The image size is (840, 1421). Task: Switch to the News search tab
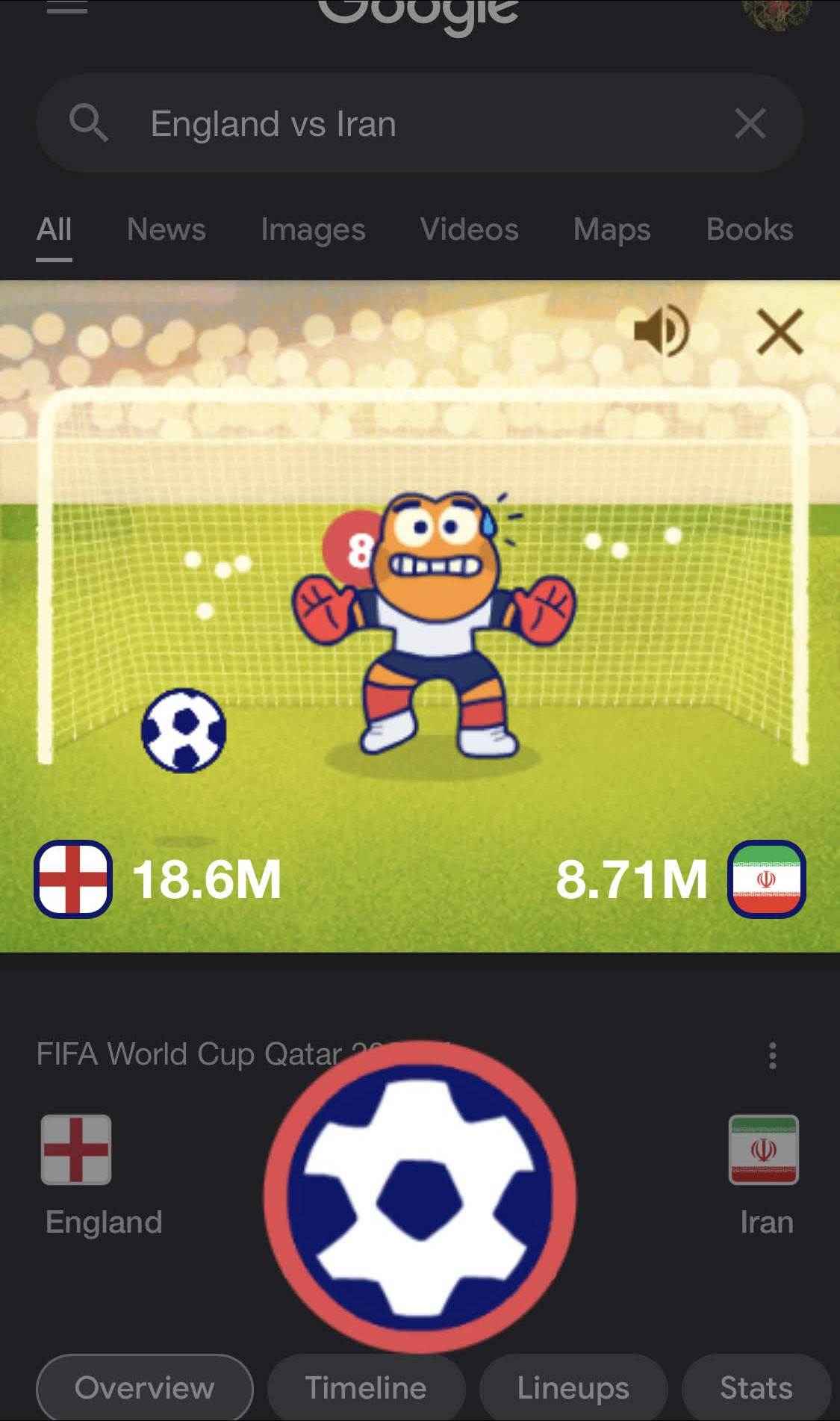tap(166, 229)
